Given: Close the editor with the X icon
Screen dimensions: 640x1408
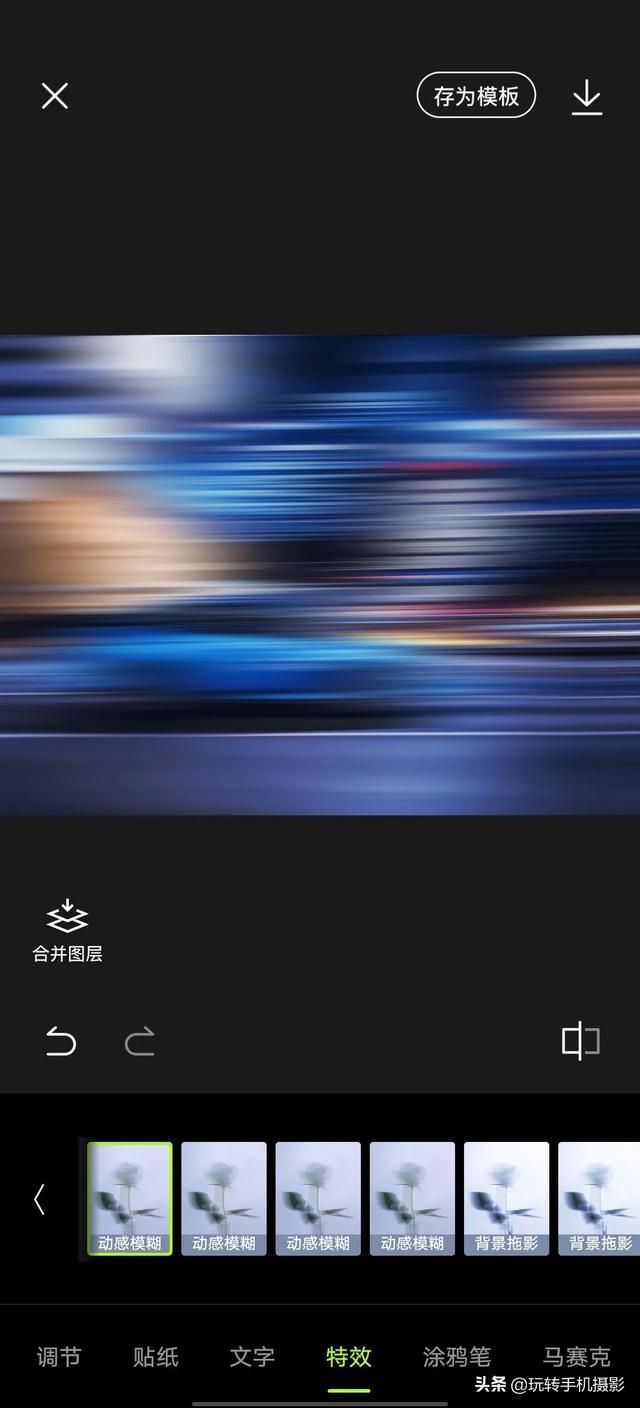Looking at the screenshot, I should click(54, 96).
